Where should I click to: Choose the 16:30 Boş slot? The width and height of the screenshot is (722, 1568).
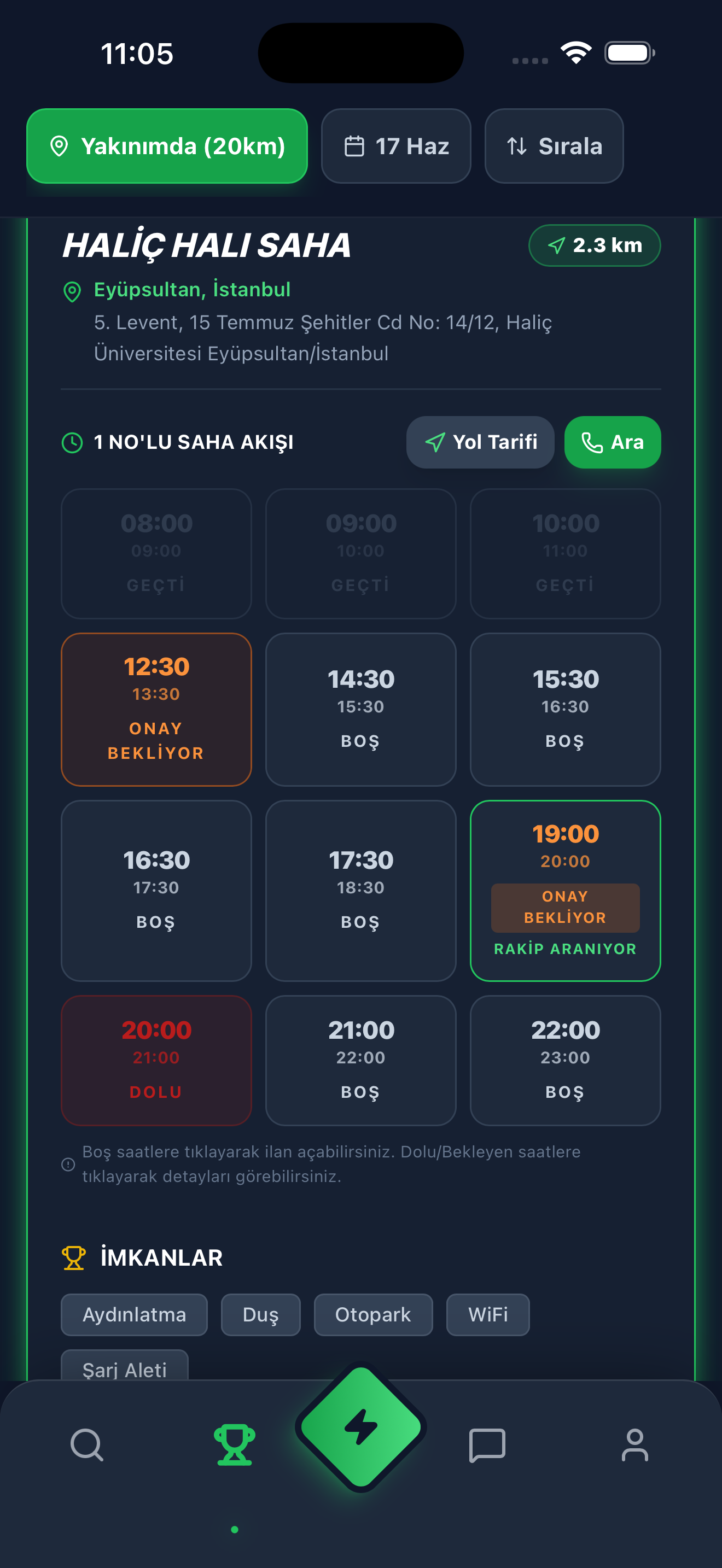(156, 891)
